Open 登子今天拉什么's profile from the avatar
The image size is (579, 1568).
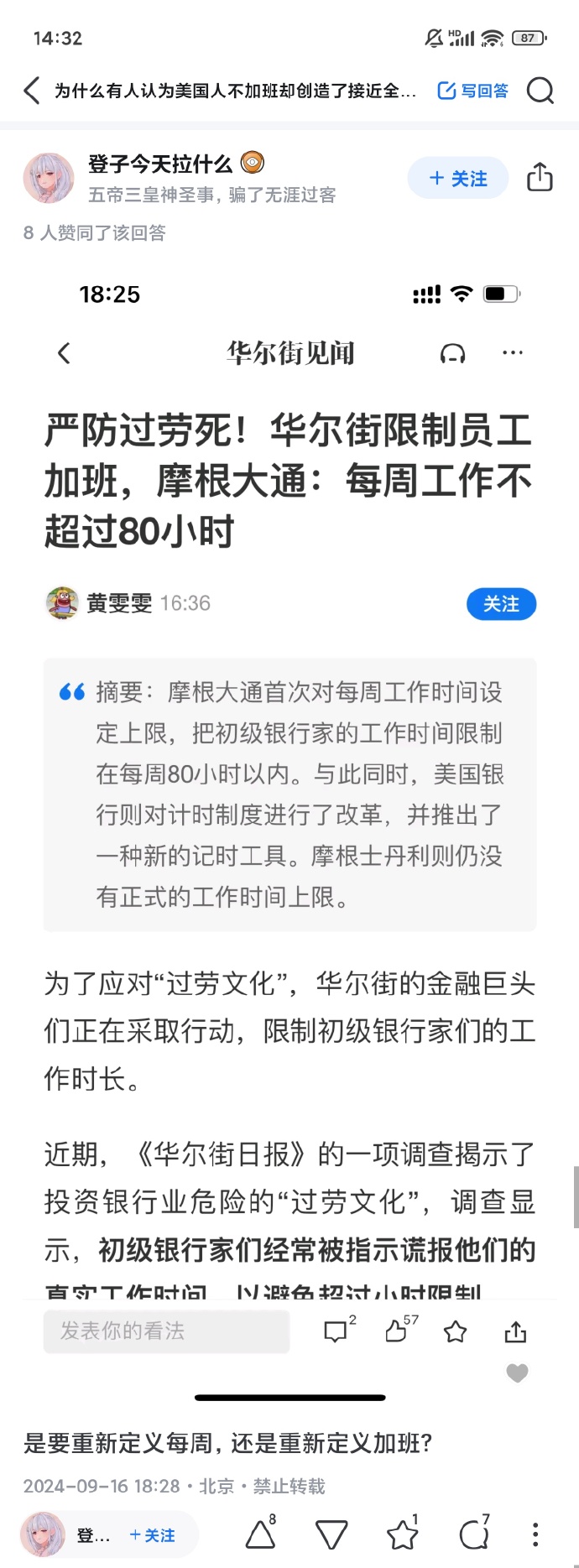click(49, 178)
